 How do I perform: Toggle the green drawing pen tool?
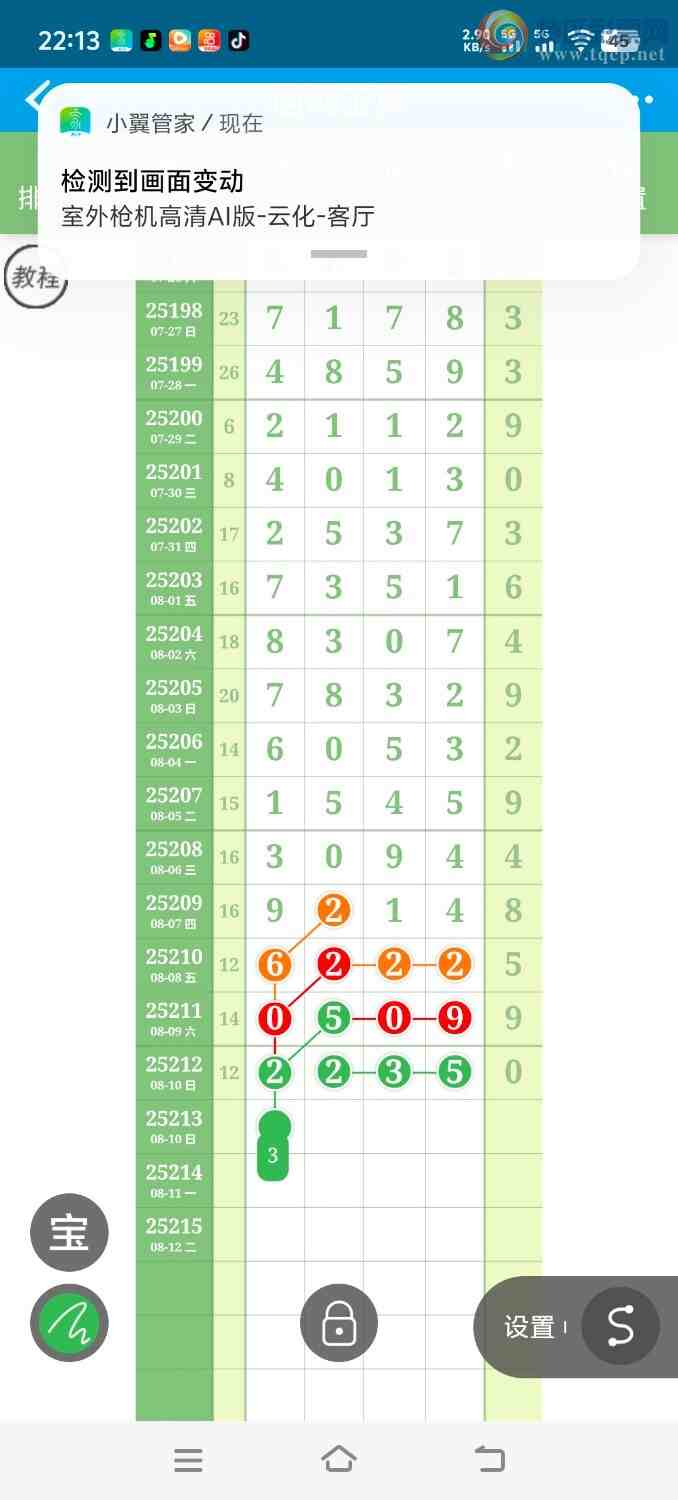pyautogui.click(x=69, y=1323)
